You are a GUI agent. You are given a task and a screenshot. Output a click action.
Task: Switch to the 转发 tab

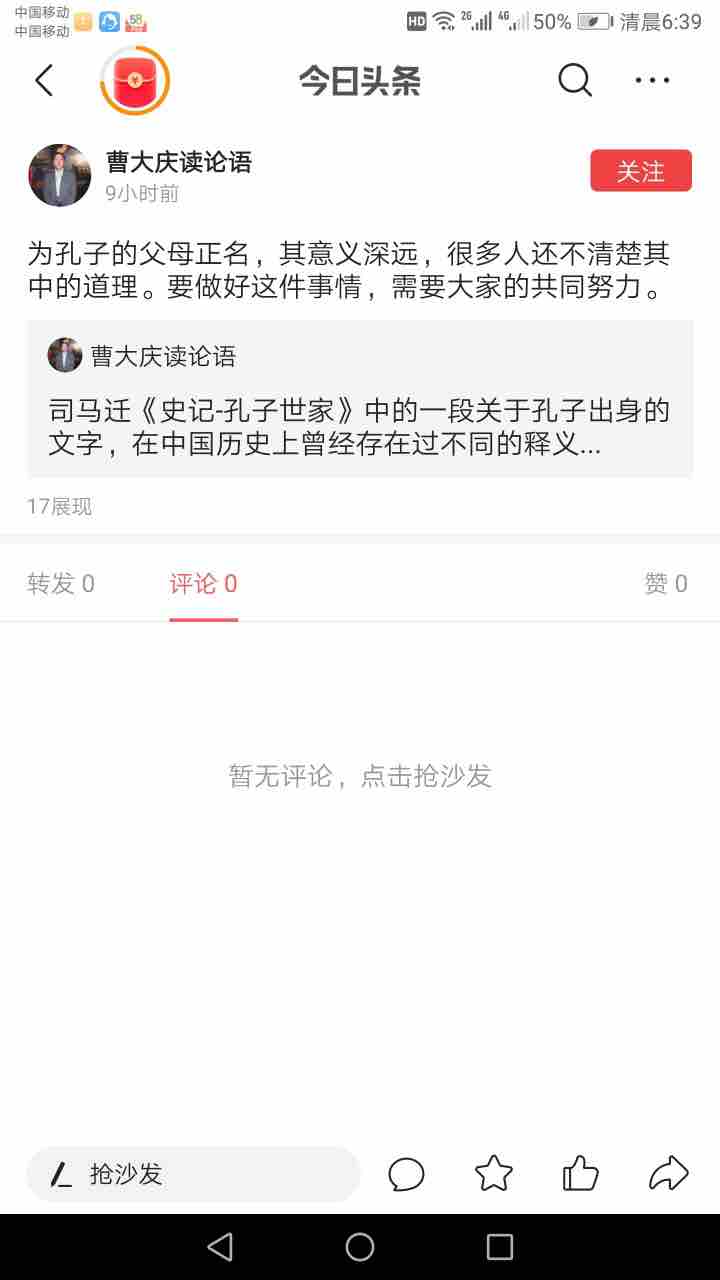(x=61, y=584)
